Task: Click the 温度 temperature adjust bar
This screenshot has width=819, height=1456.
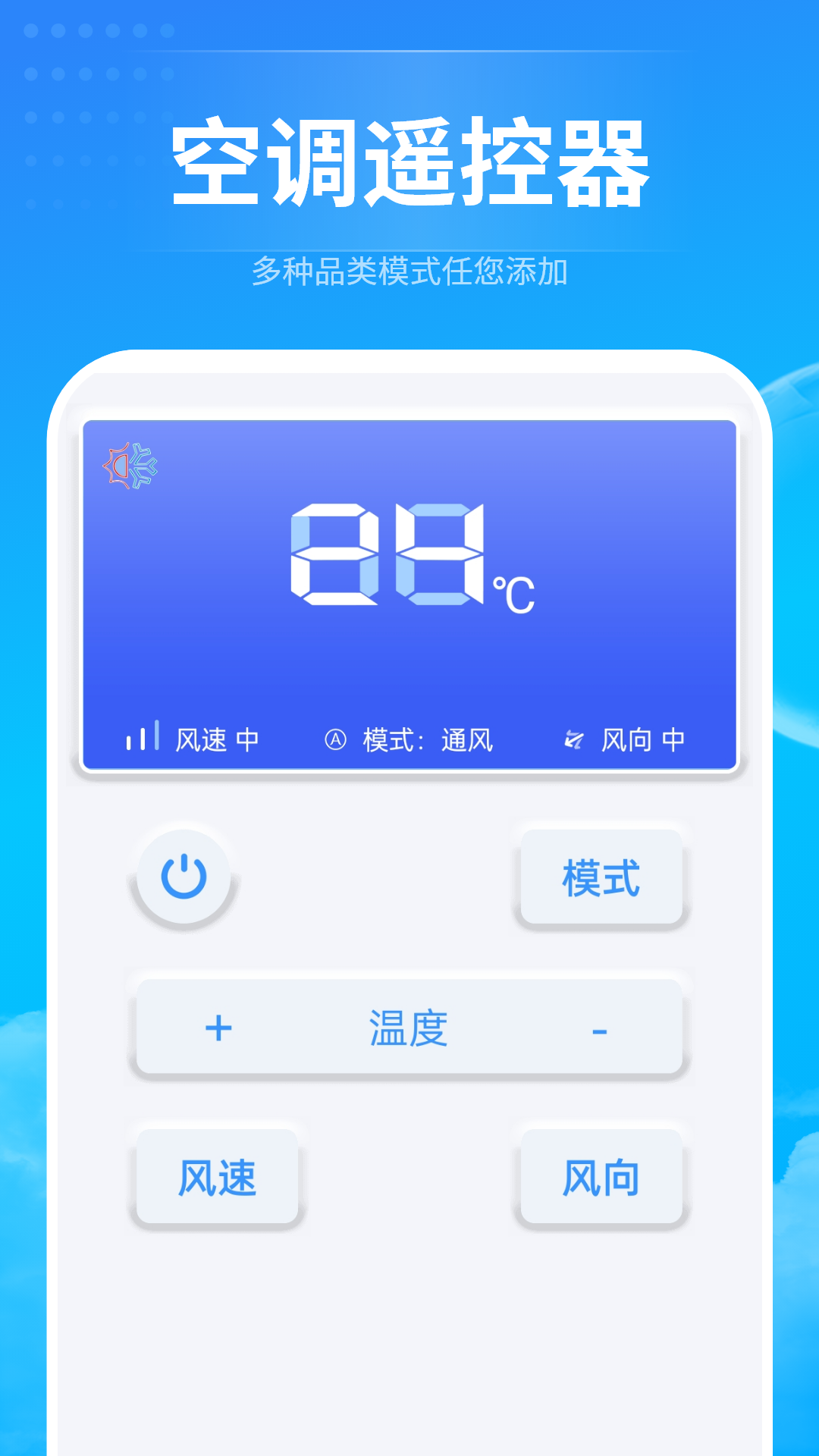Action: 408,1028
